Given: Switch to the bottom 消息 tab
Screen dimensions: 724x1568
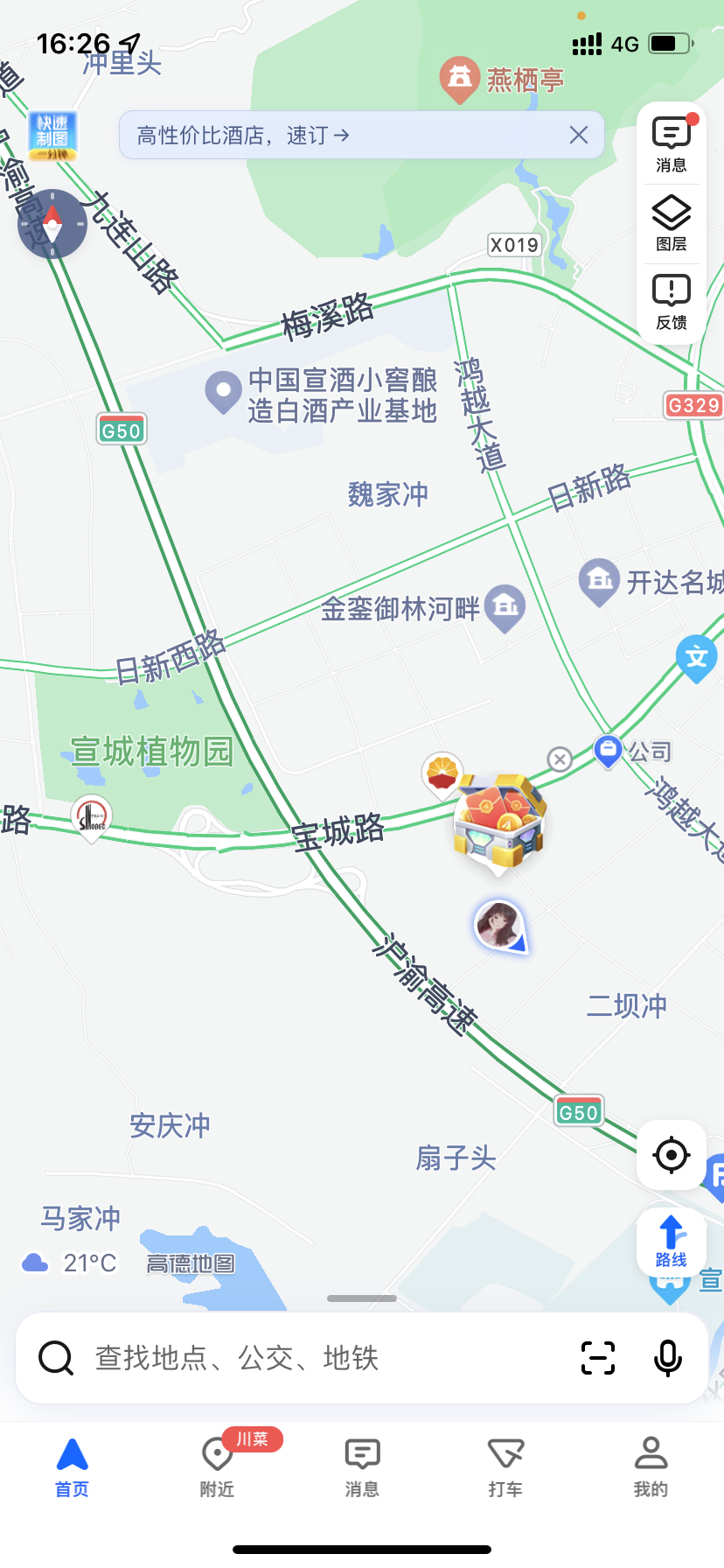Looking at the screenshot, I should (362, 1466).
